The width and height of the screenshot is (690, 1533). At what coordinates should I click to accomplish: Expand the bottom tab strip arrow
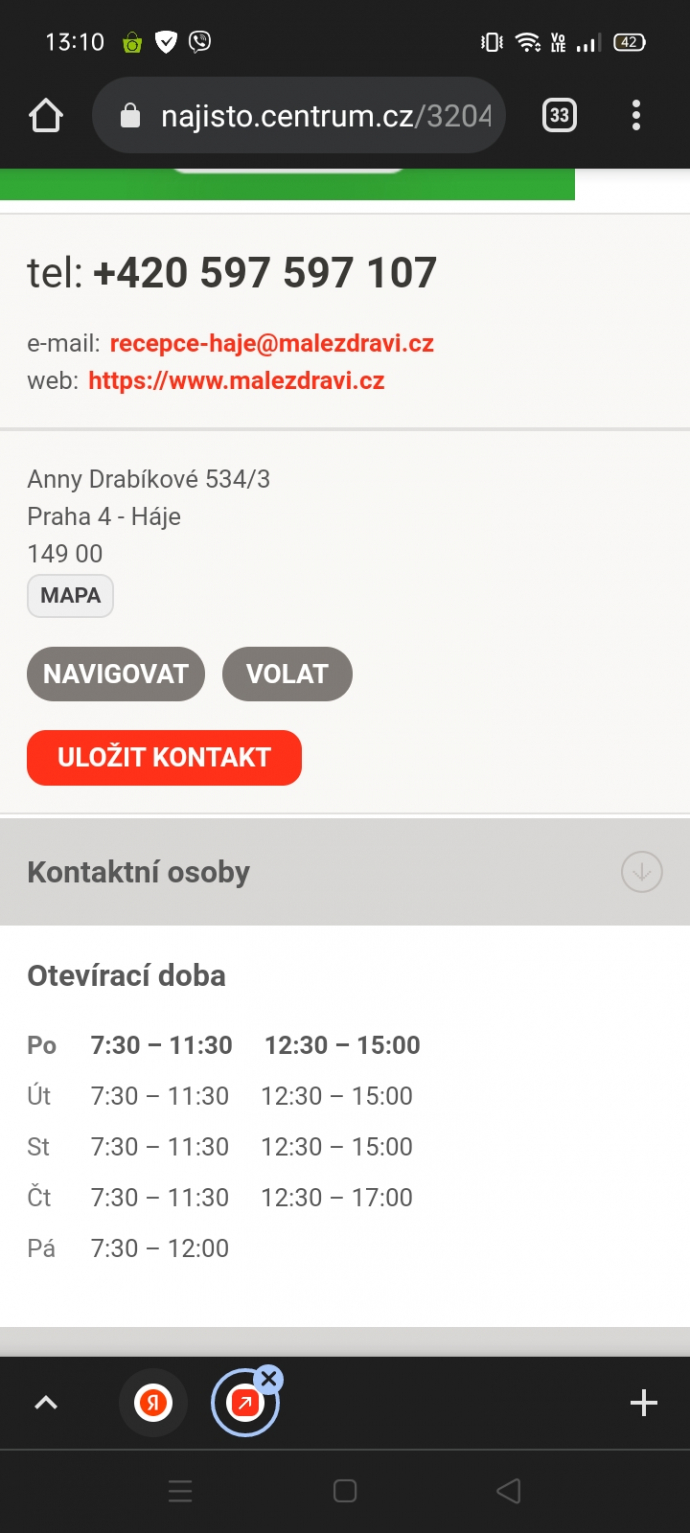point(46,1403)
